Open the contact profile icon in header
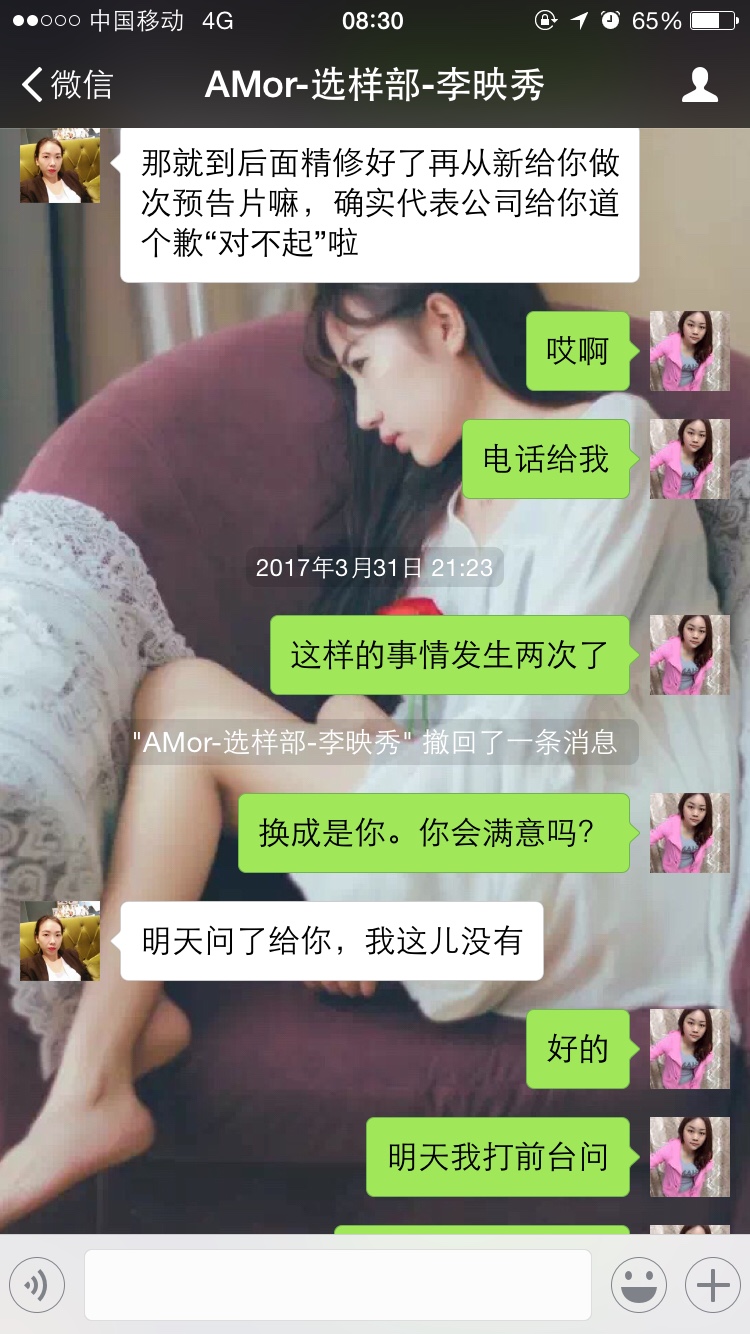The height and width of the screenshot is (1334, 750). click(700, 85)
